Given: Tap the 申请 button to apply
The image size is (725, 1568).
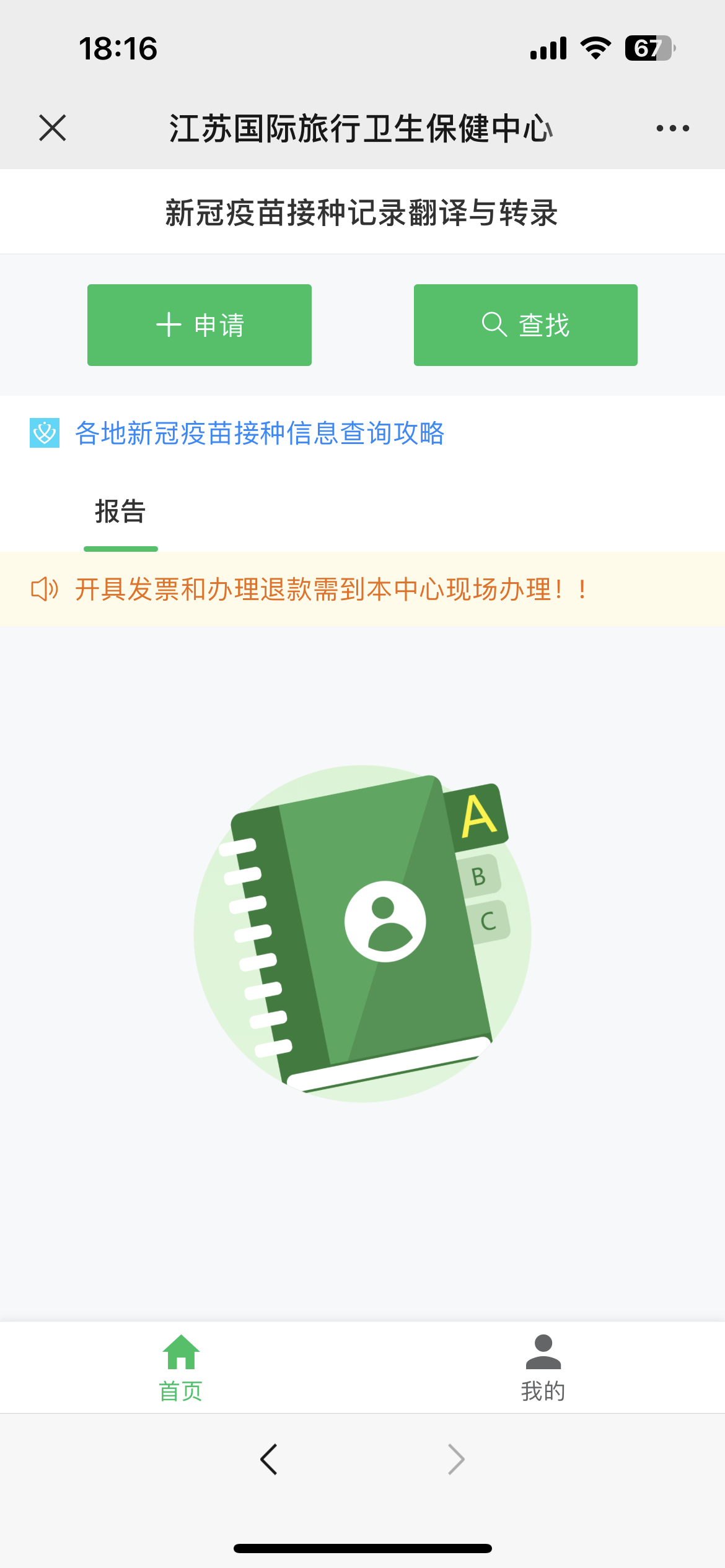Looking at the screenshot, I should (199, 325).
